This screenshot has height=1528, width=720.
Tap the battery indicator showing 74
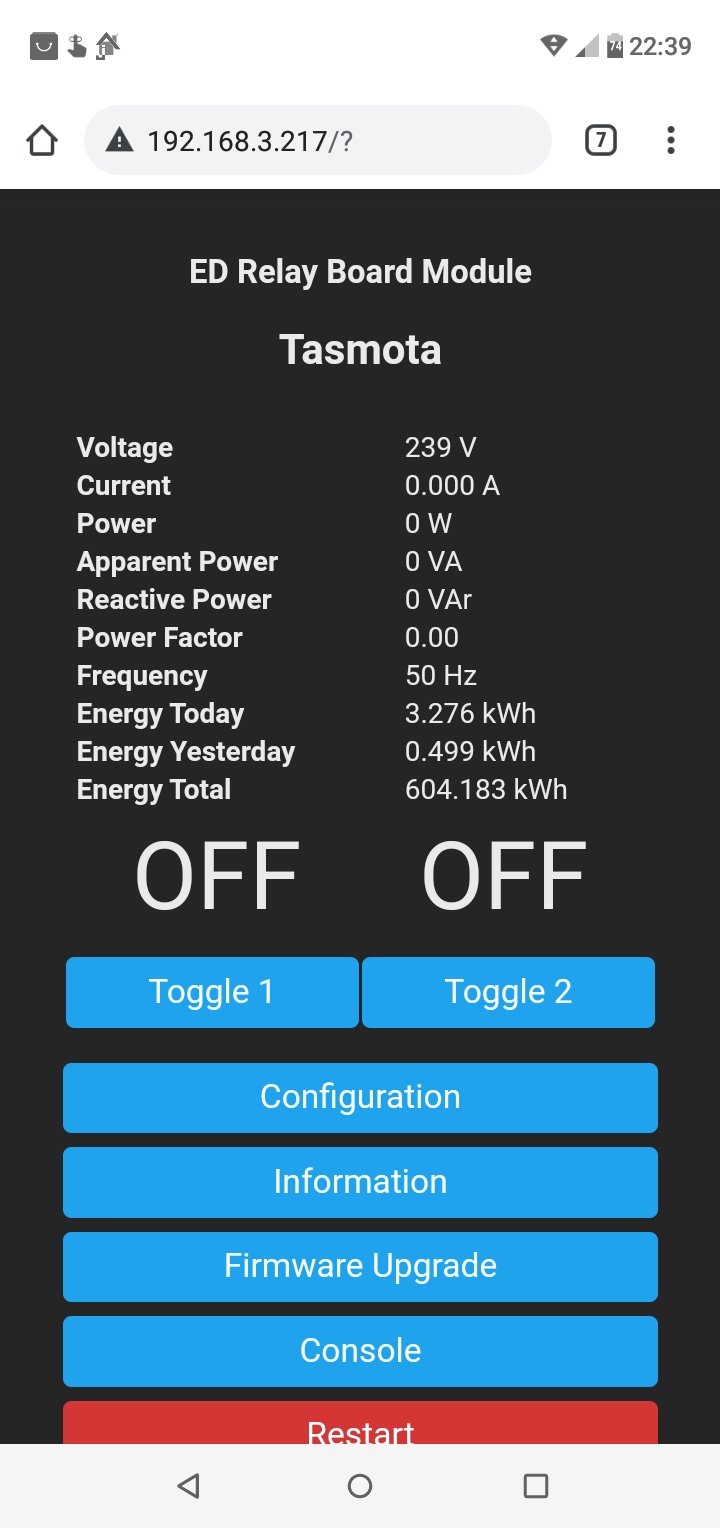(x=613, y=45)
